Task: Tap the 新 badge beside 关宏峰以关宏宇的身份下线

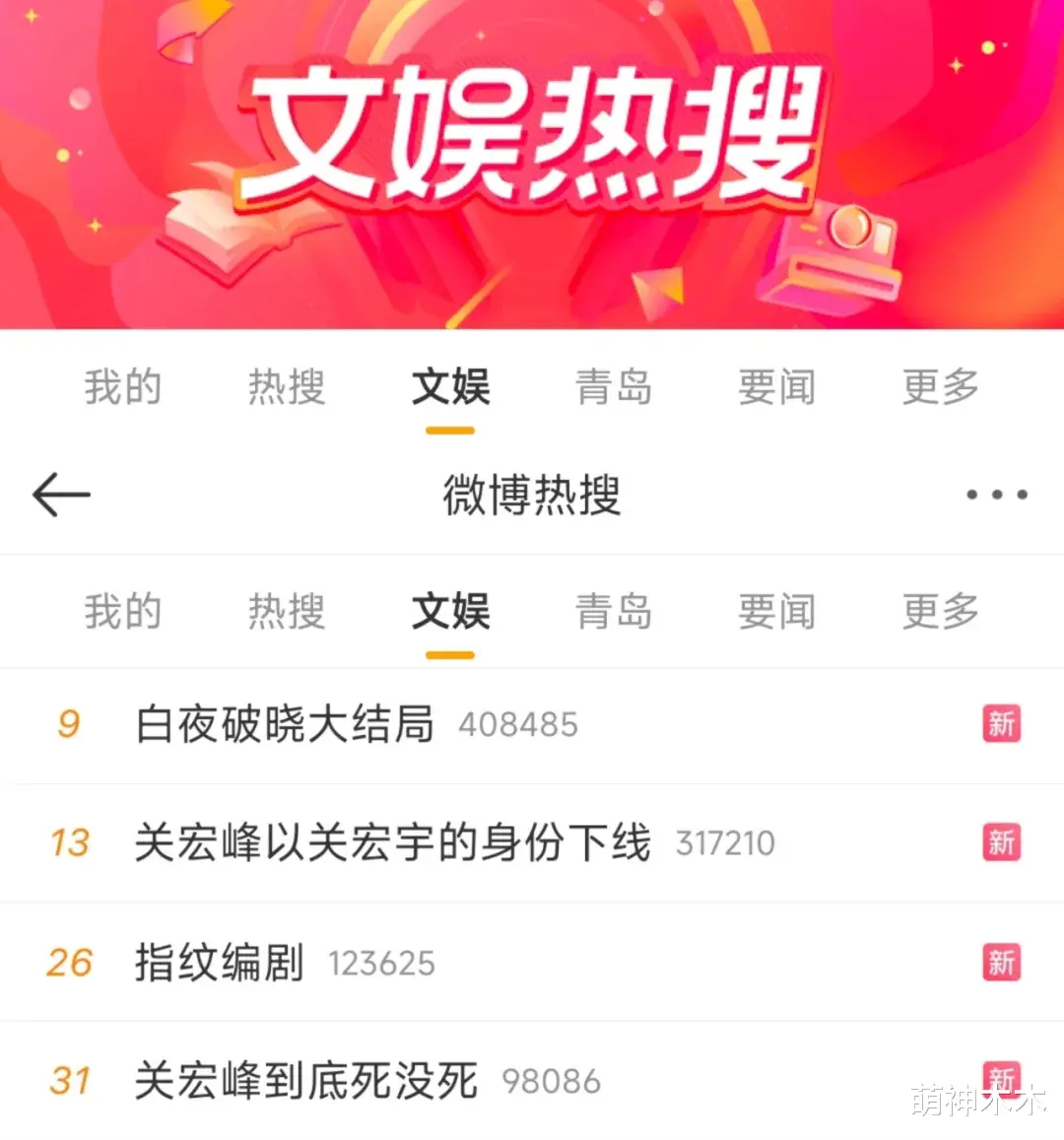Action: pos(1002,843)
